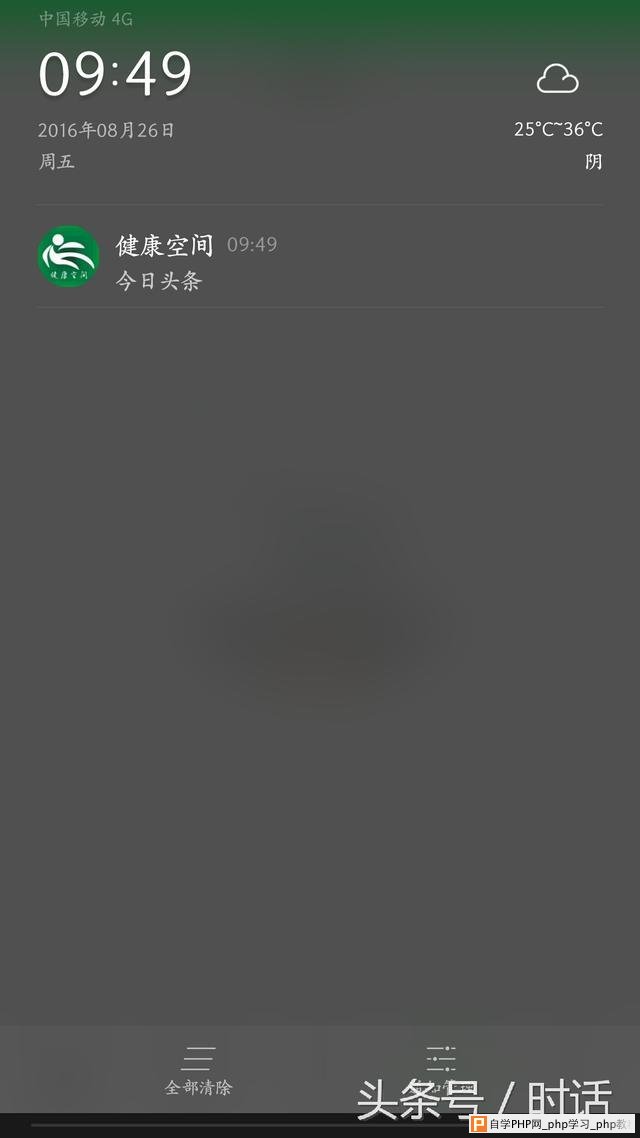Clear all notifications with 全部清除
Image resolution: width=640 pixels, height=1138 pixels.
(198, 1071)
